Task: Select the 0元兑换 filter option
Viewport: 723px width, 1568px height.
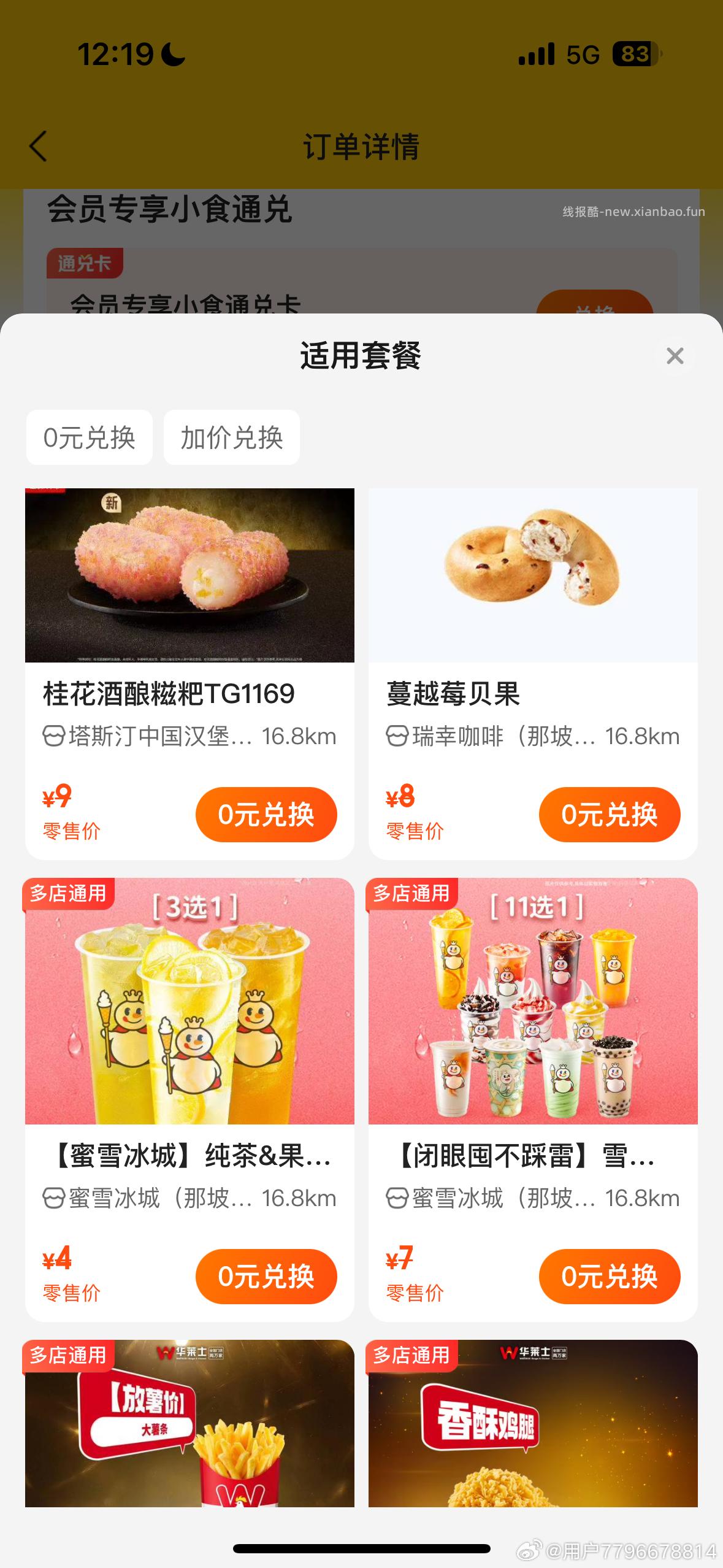Action: coord(89,437)
